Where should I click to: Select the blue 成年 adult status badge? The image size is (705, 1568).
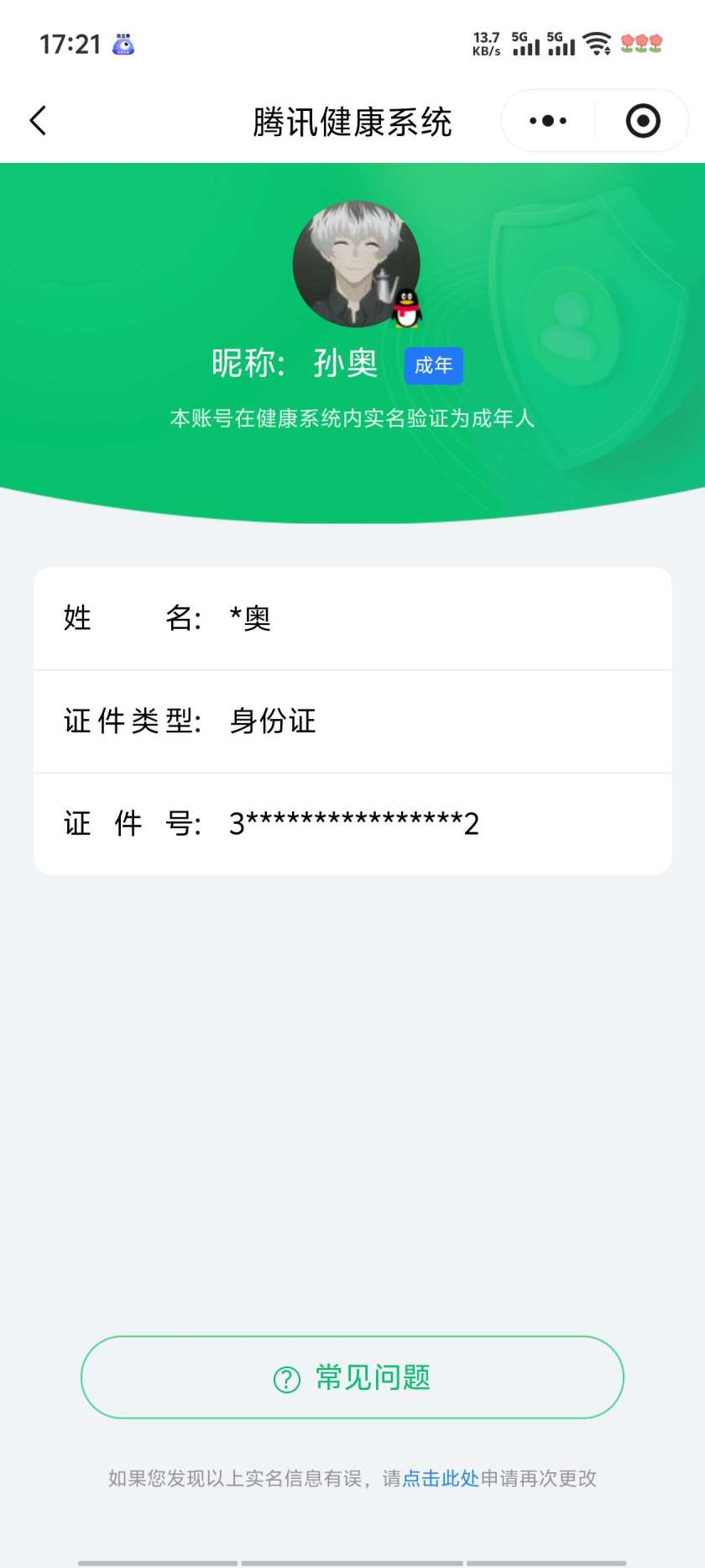(433, 365)
